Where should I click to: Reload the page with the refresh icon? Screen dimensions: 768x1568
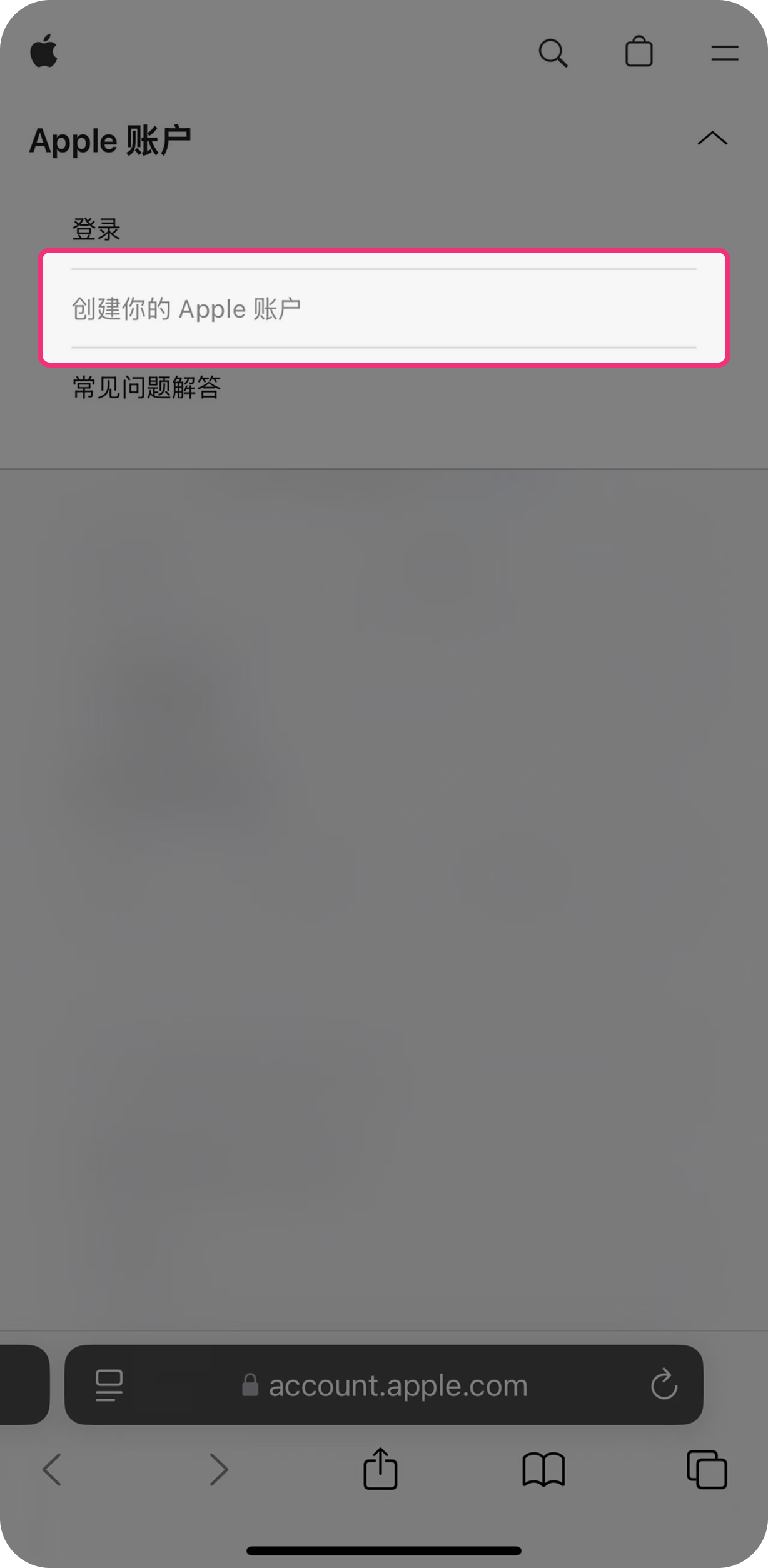point(664,1385)
